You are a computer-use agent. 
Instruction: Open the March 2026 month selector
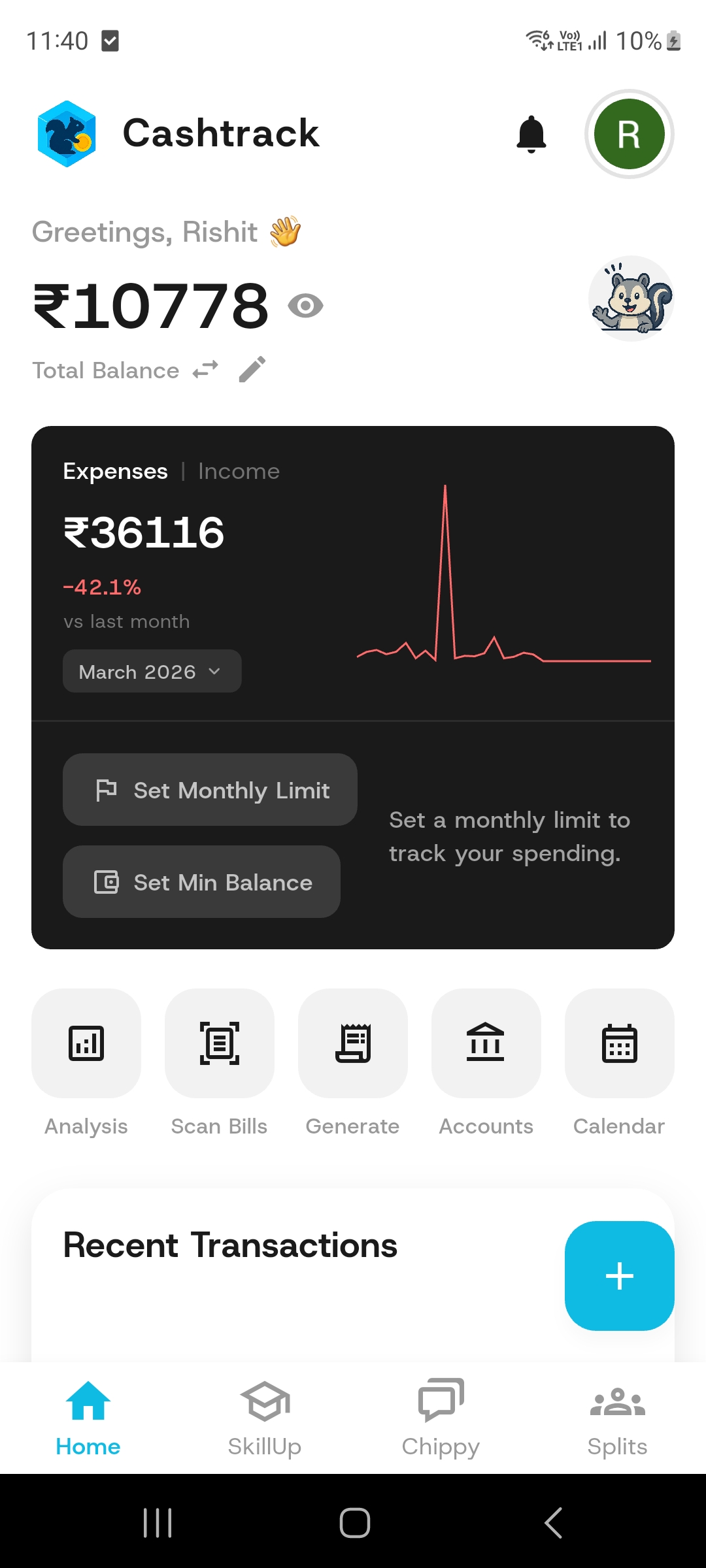pos(151,671)
